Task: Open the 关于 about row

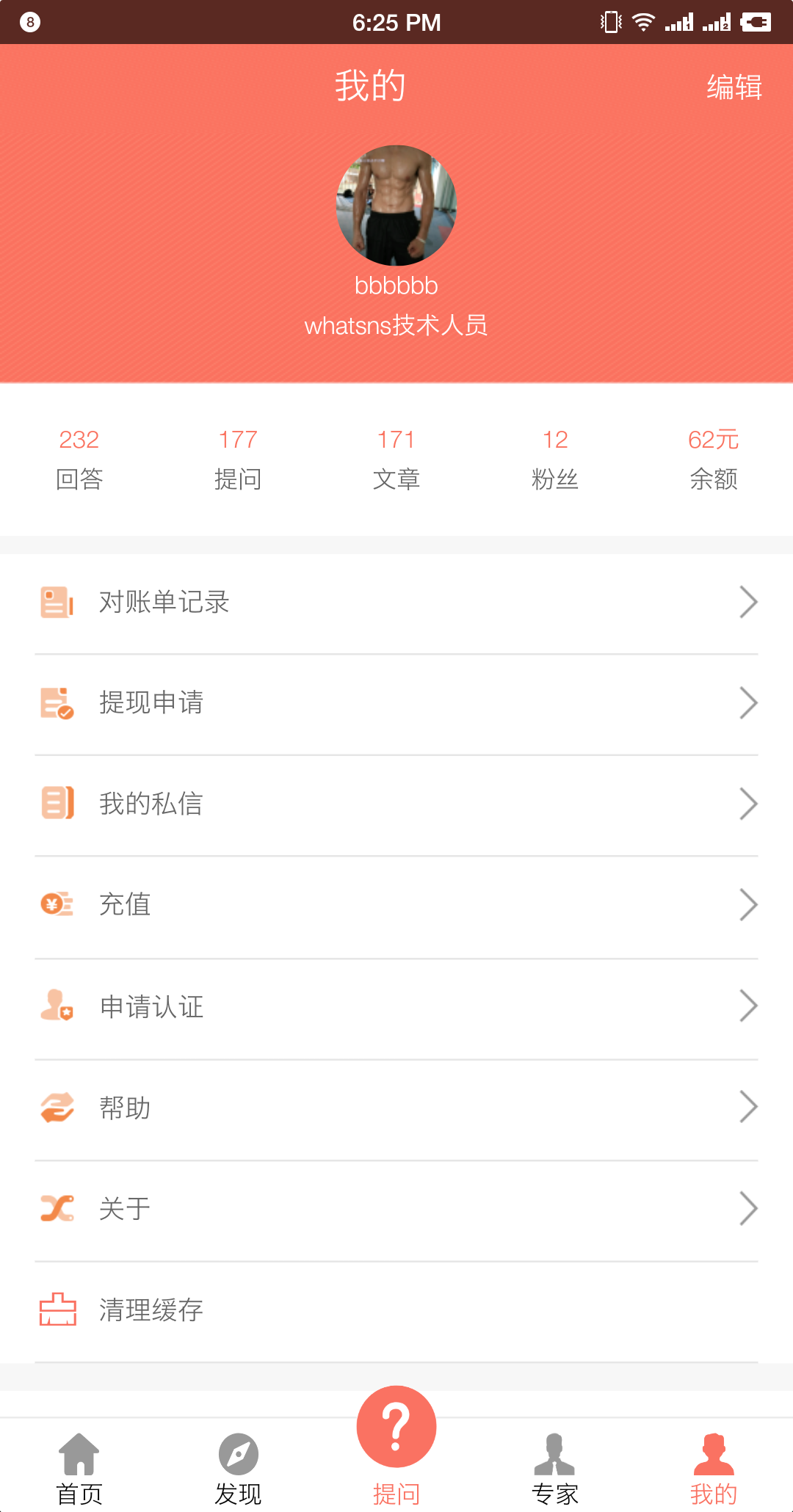Action: 396,1208
